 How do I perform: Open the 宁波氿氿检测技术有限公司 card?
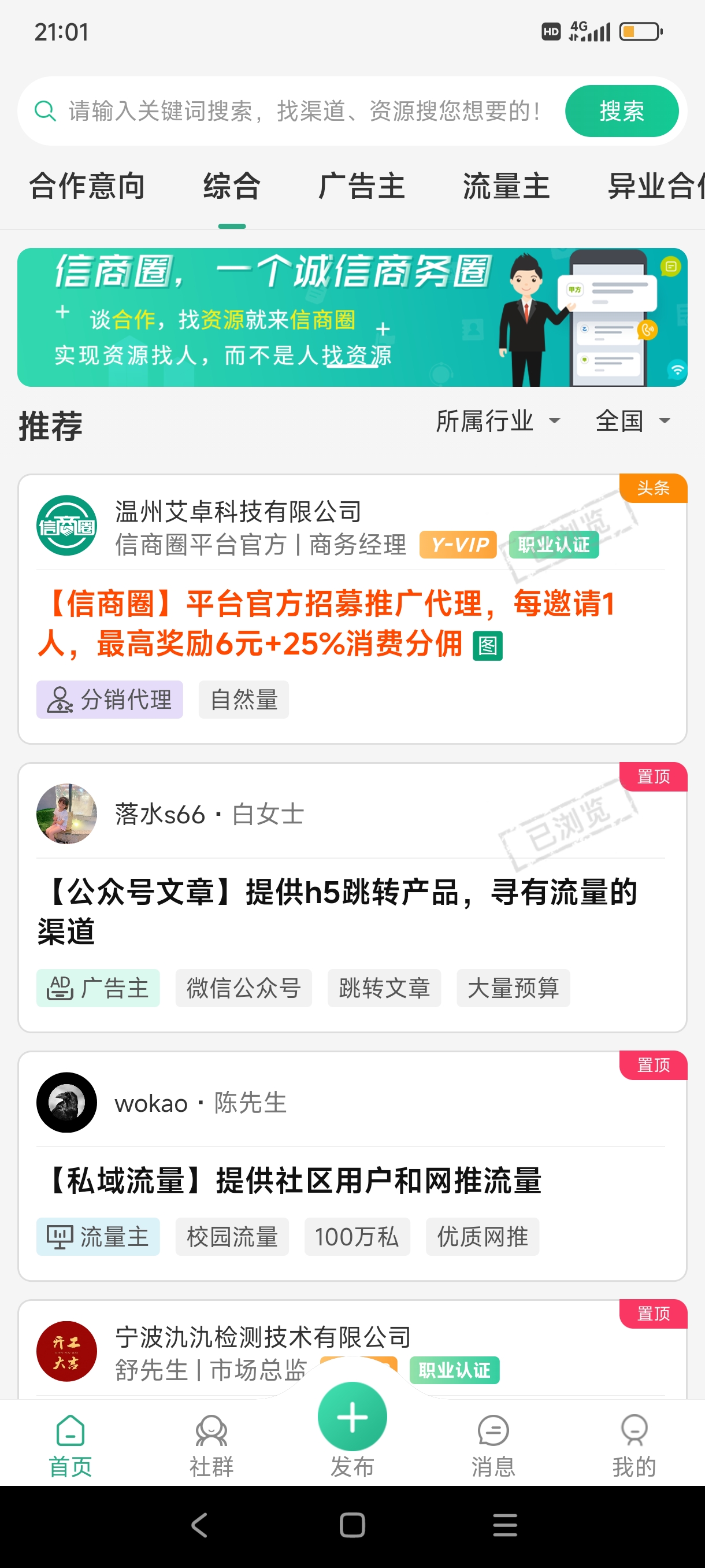352,1349
